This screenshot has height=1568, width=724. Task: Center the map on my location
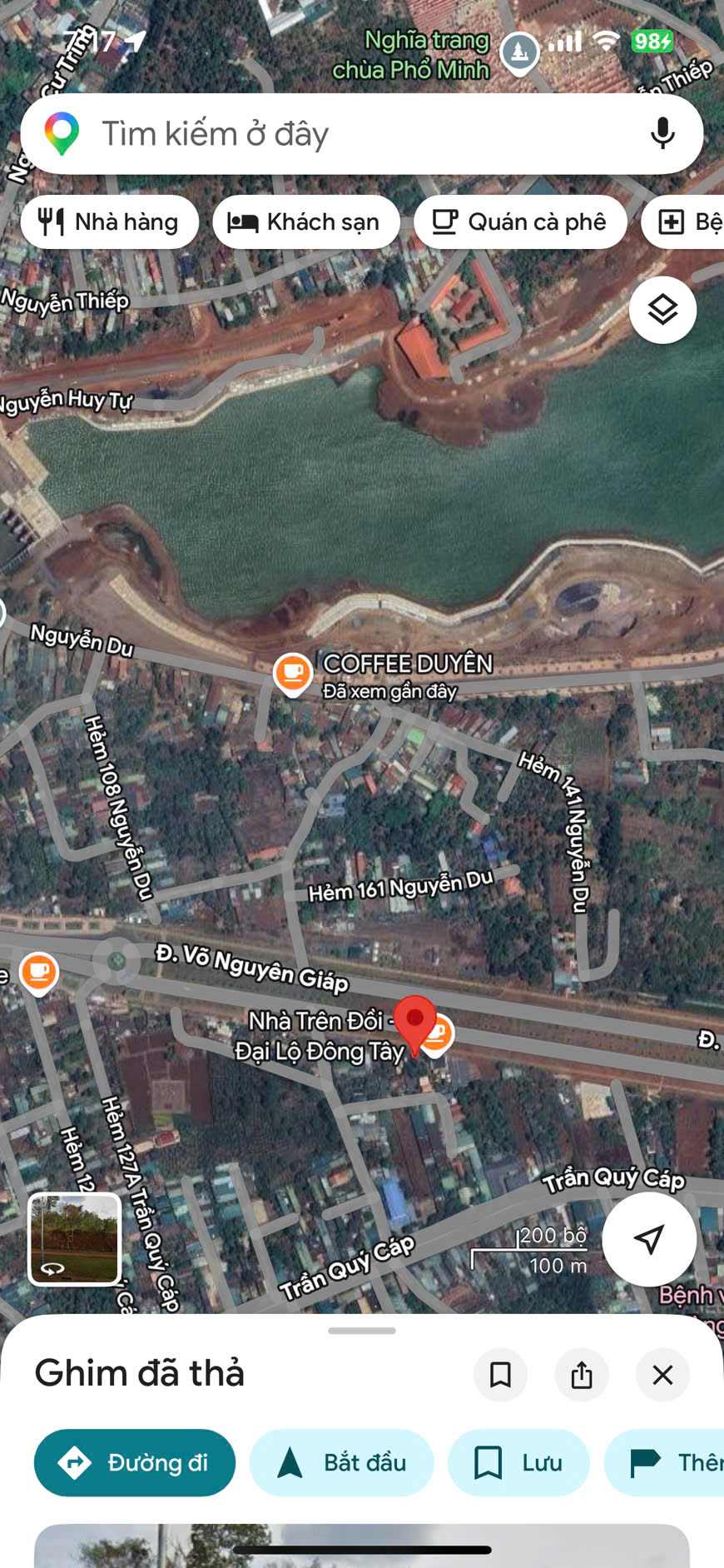click(x=649, y=1239)
